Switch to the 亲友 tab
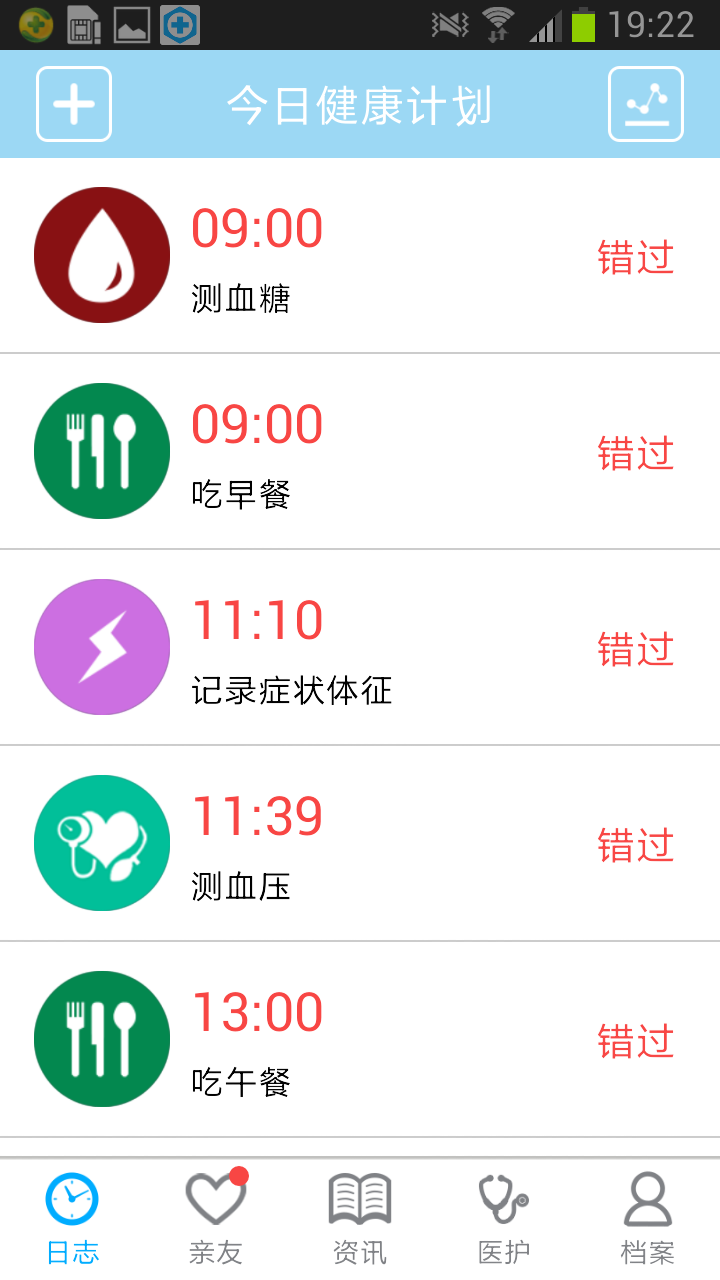 click(216, 1218)
